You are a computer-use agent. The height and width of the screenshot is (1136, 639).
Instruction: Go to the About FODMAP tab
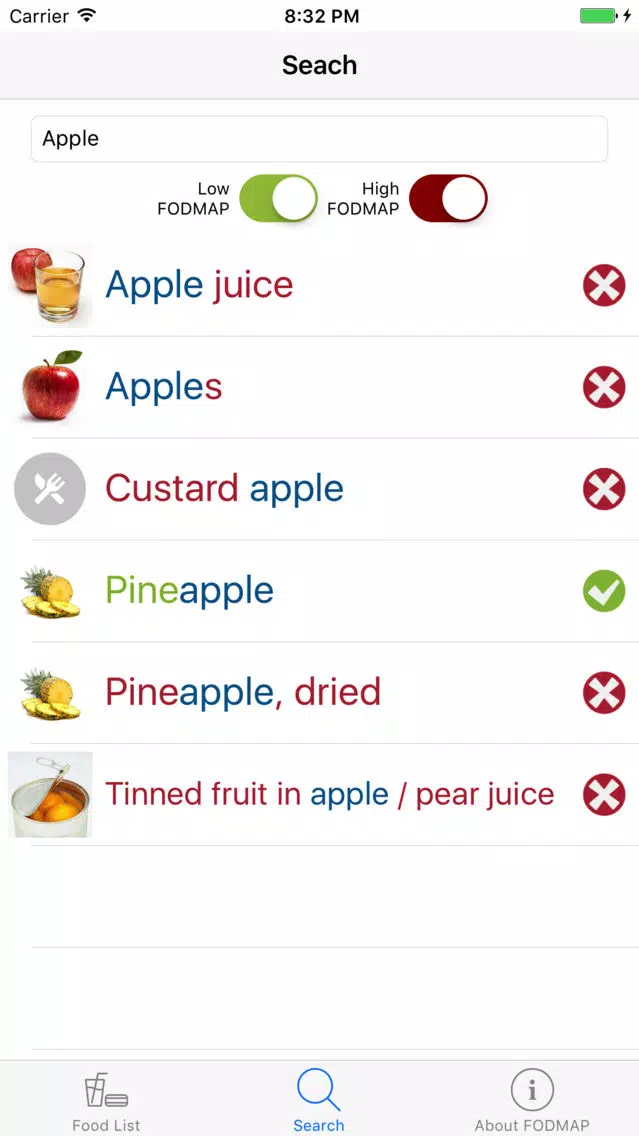coord(532,1100)
